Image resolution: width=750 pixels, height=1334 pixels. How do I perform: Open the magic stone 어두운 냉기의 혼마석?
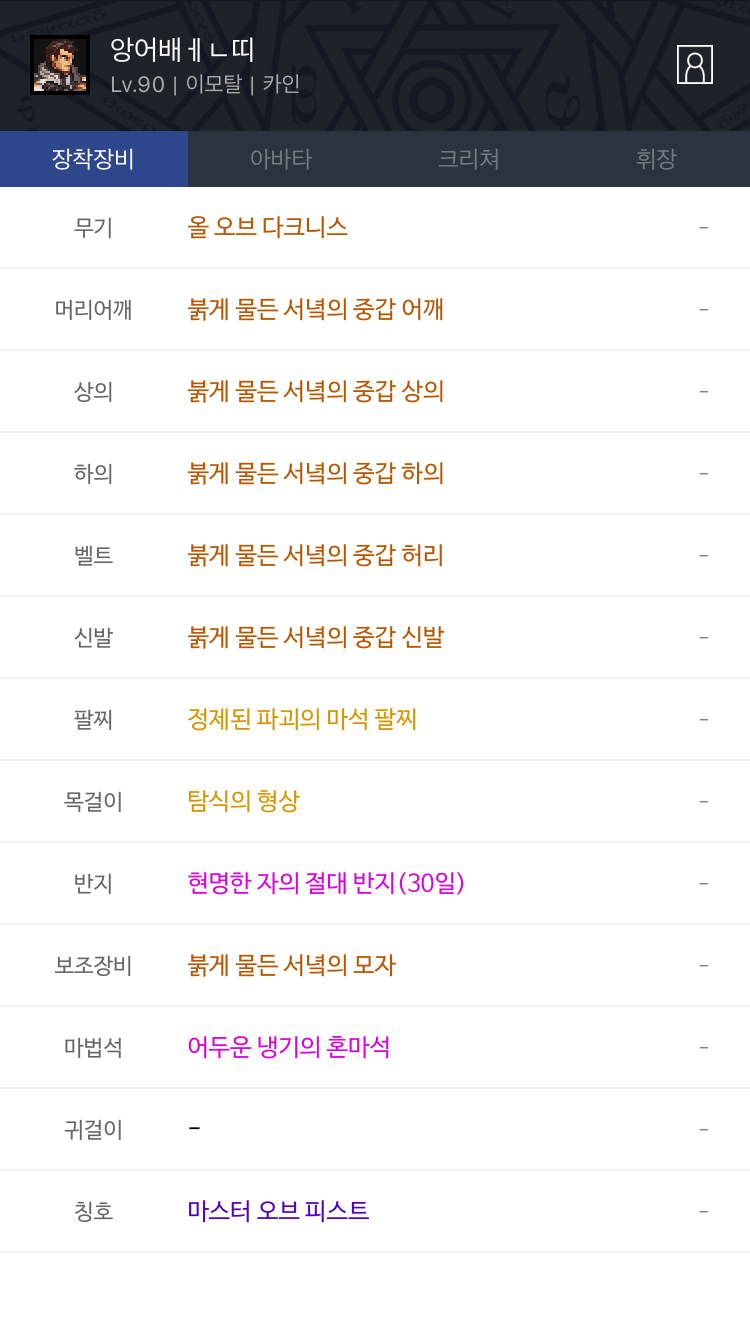pos(289,1047)
